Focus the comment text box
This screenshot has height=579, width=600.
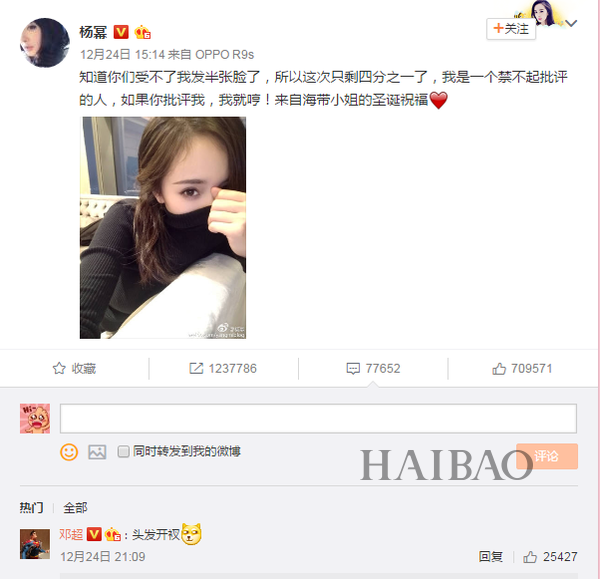318,418
